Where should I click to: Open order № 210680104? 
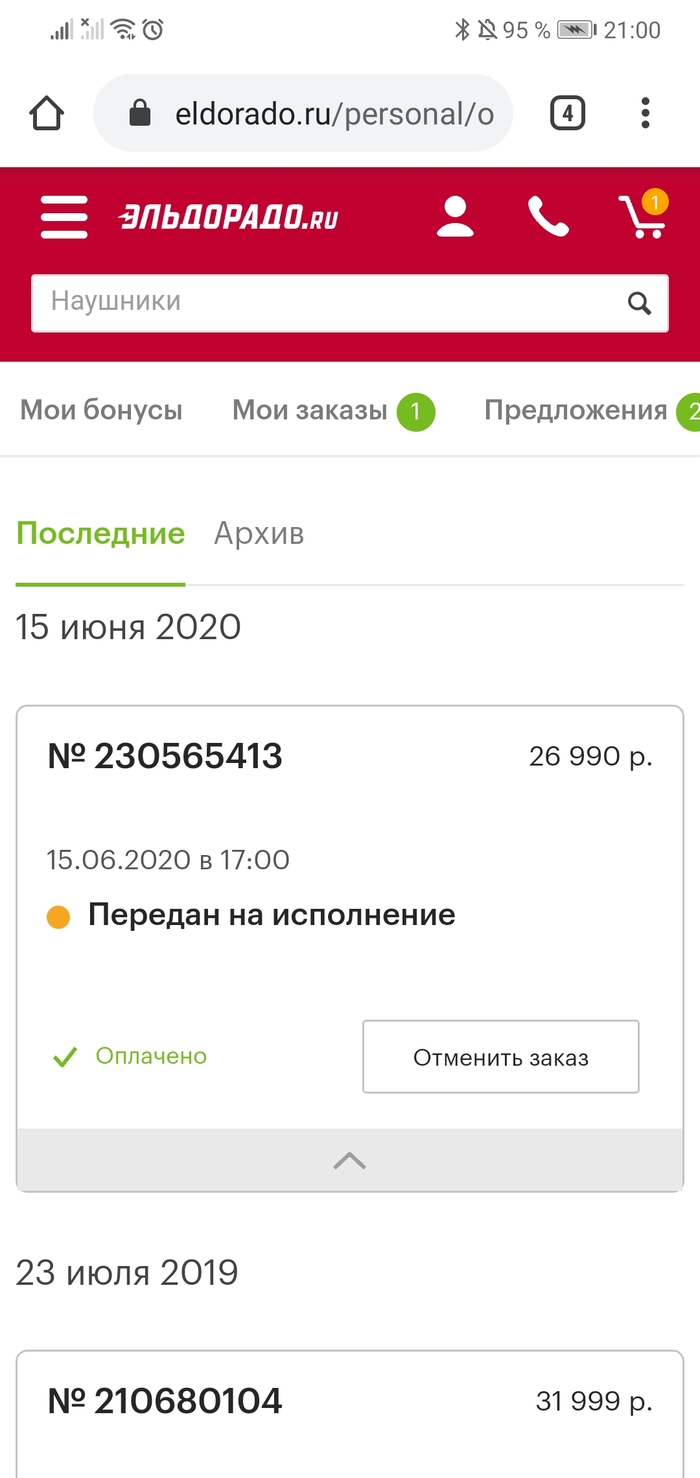(x=165, y=1401)
